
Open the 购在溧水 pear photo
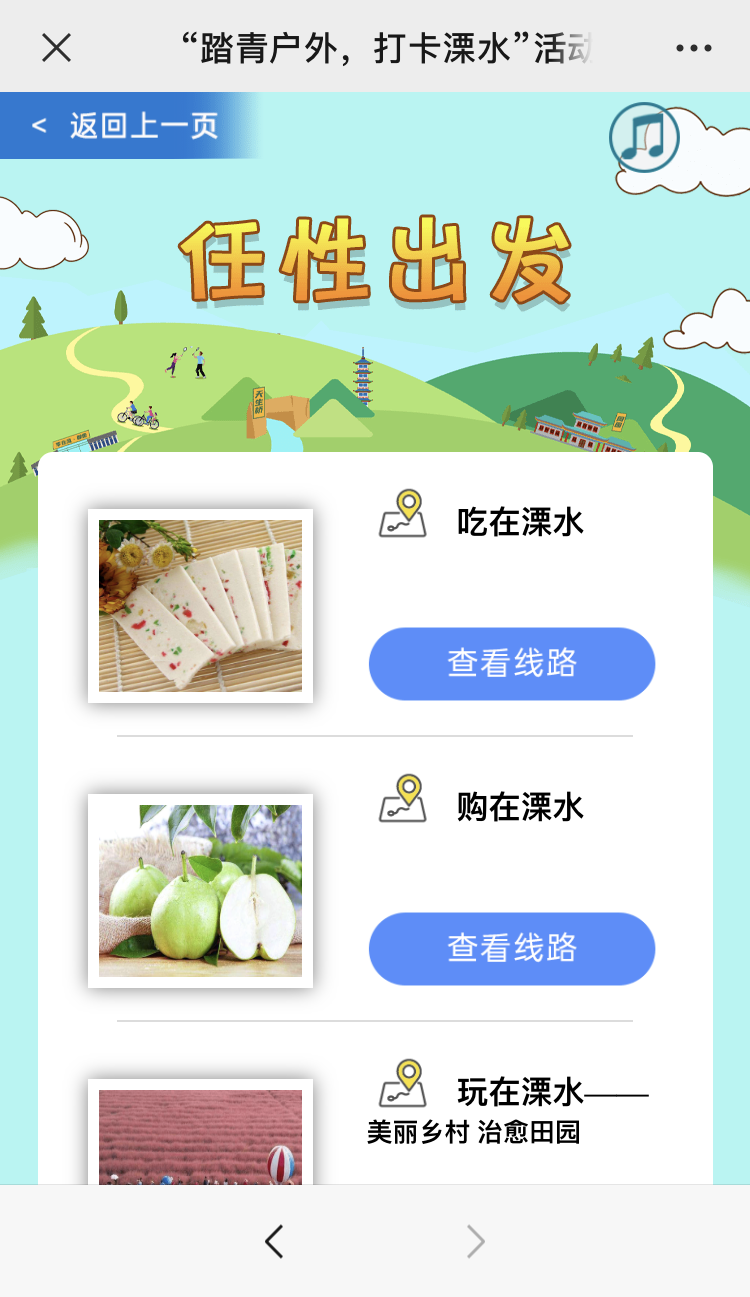coord(200,891)
